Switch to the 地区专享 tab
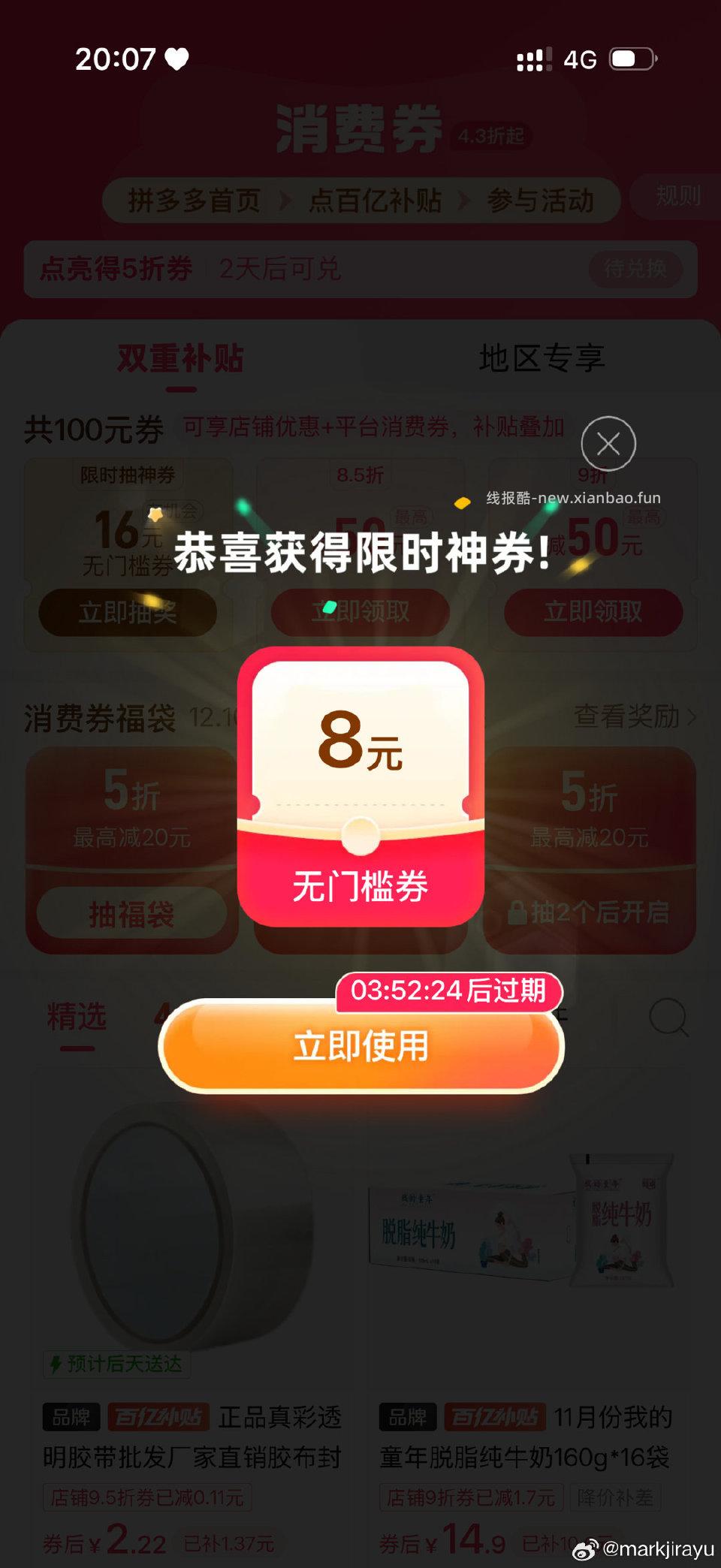721x1568 pixels. [x=543, y=360]
